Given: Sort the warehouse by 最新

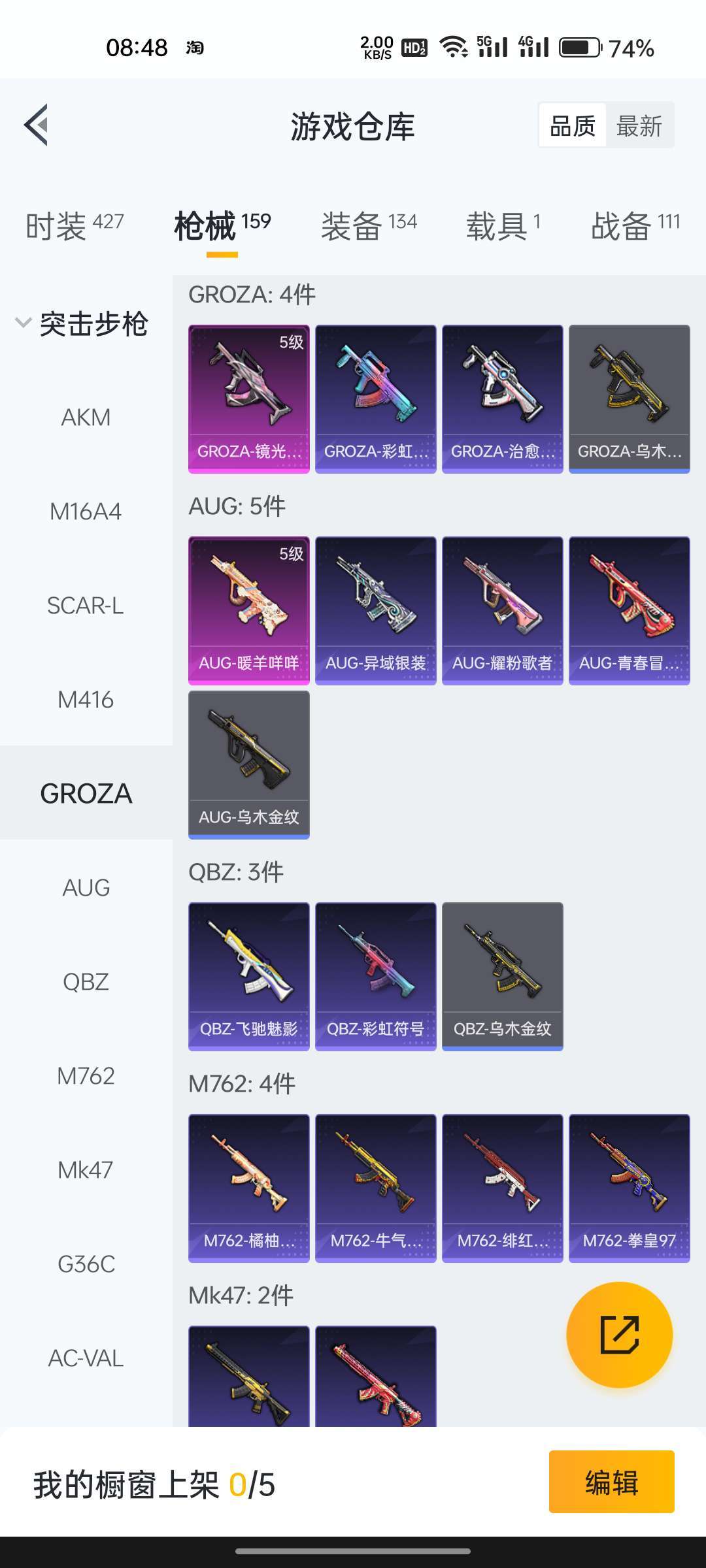Looking at the screenshot, I should (639, 125).
